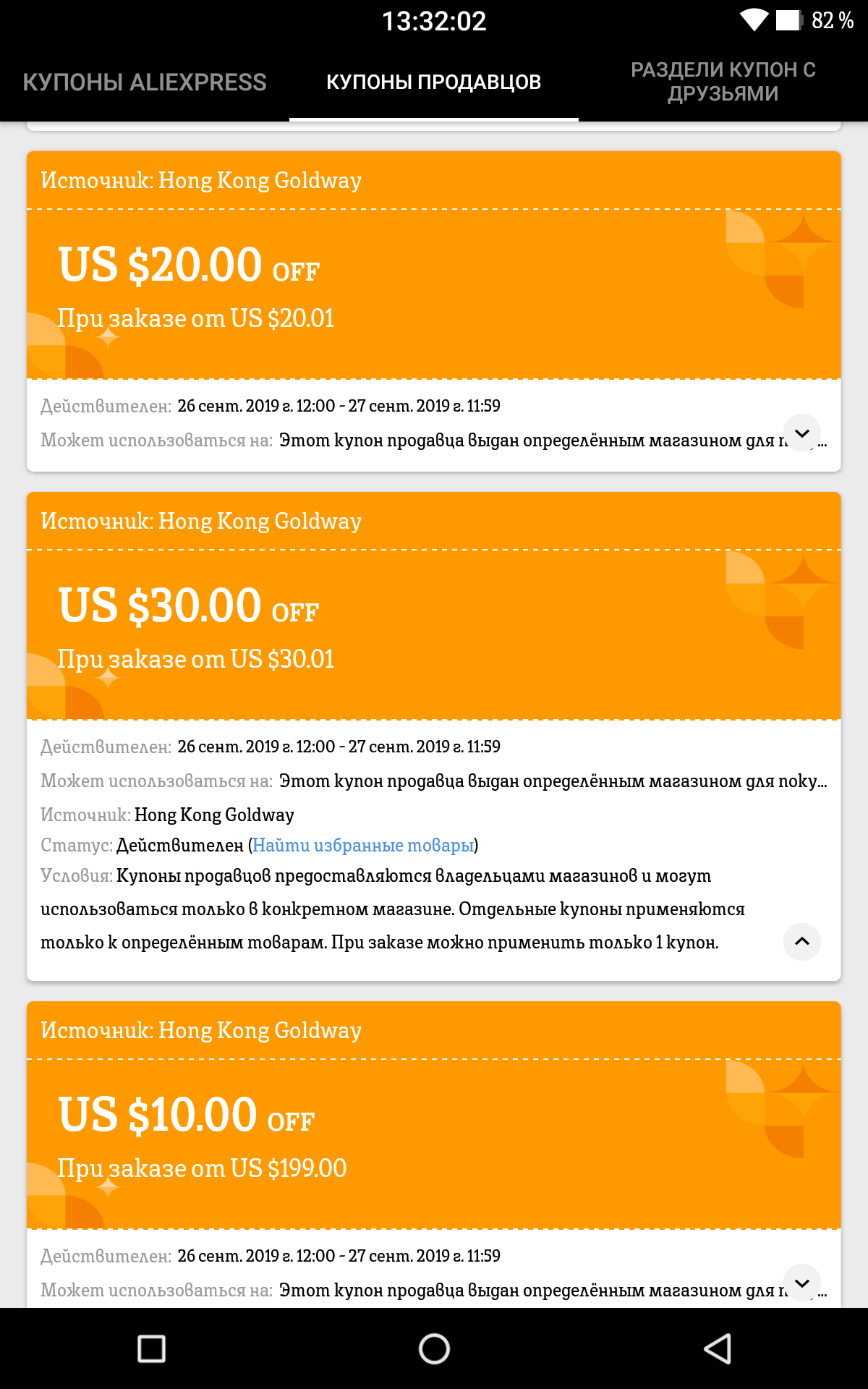Open the Раздели купон с друзьями tab
Screen dimensions: 868x1389
[x=723, y=82]
